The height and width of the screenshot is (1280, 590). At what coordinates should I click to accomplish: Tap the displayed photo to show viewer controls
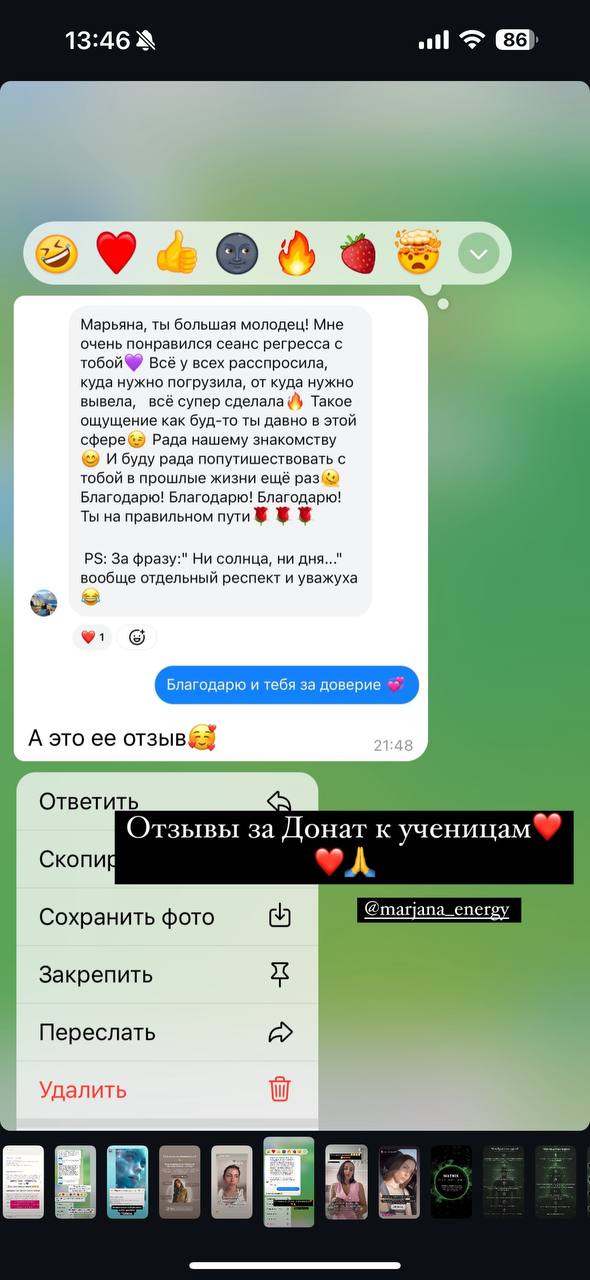tap(295, 605)
